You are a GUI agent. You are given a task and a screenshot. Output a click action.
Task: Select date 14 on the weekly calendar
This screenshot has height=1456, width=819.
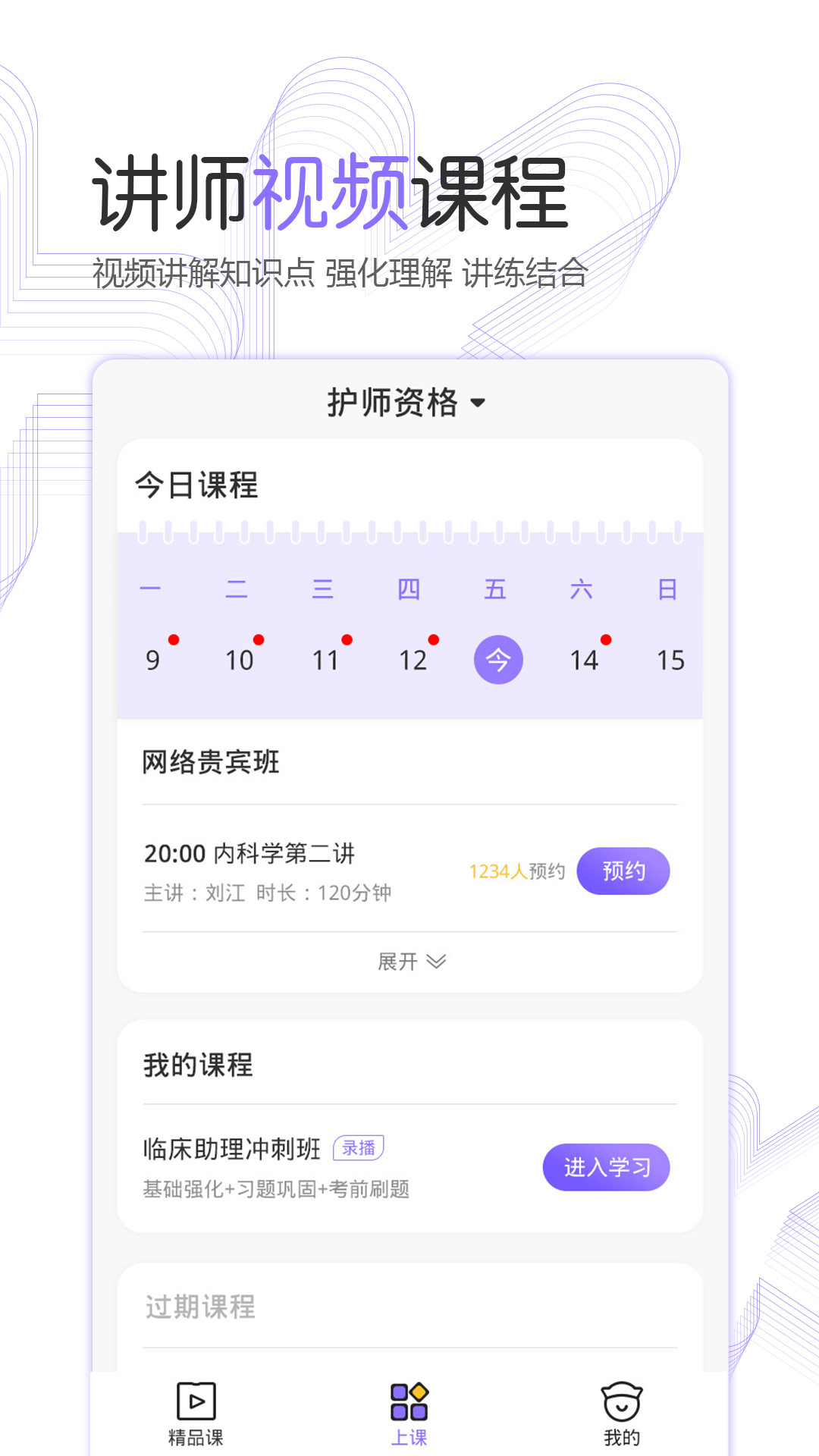(585, 660)
